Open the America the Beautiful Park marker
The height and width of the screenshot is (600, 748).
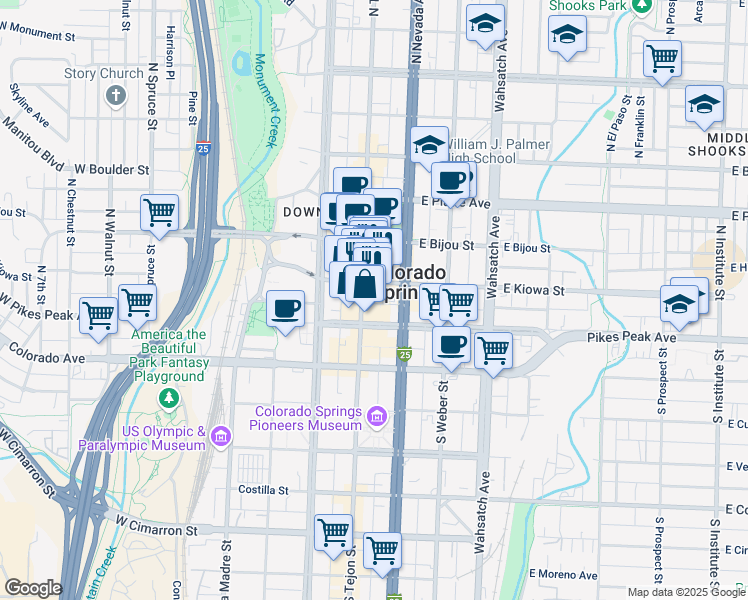coord(168,398)
